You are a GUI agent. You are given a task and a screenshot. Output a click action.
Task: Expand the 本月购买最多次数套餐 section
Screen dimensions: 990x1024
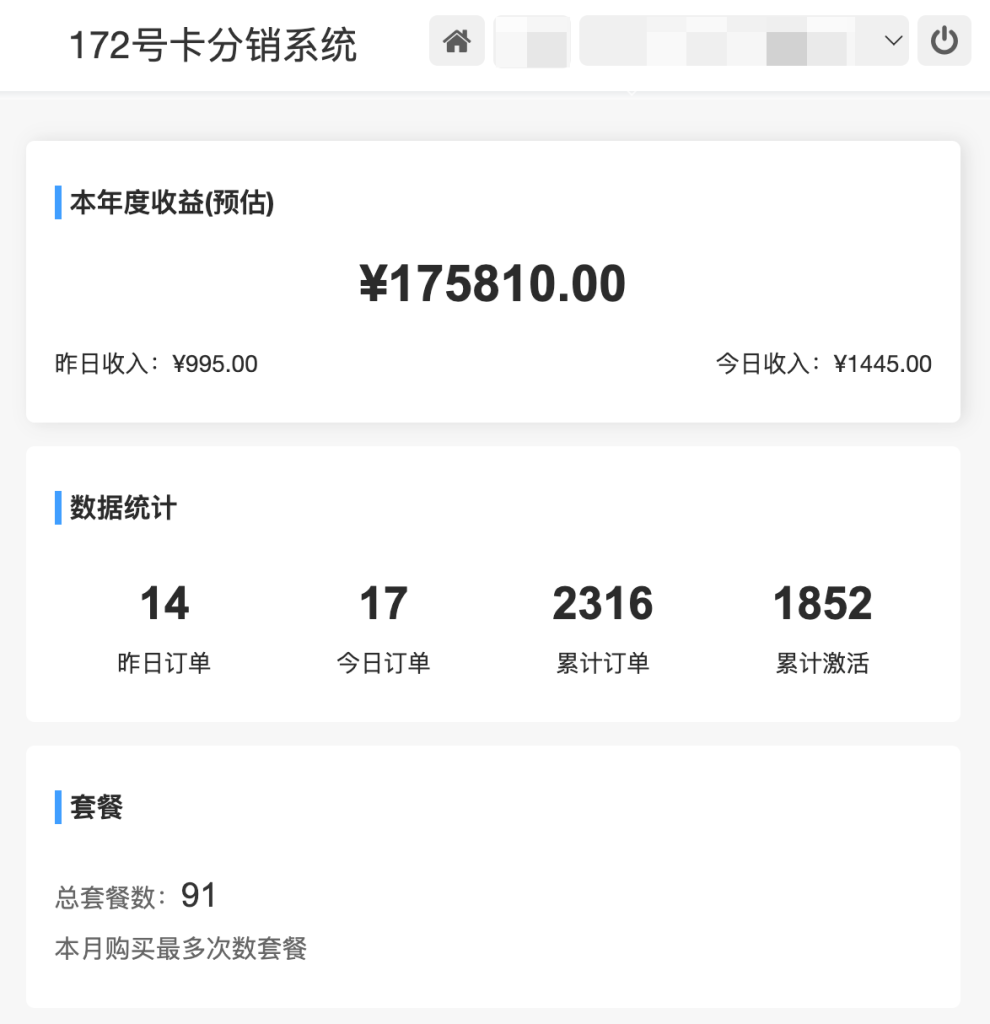(180, 948)
